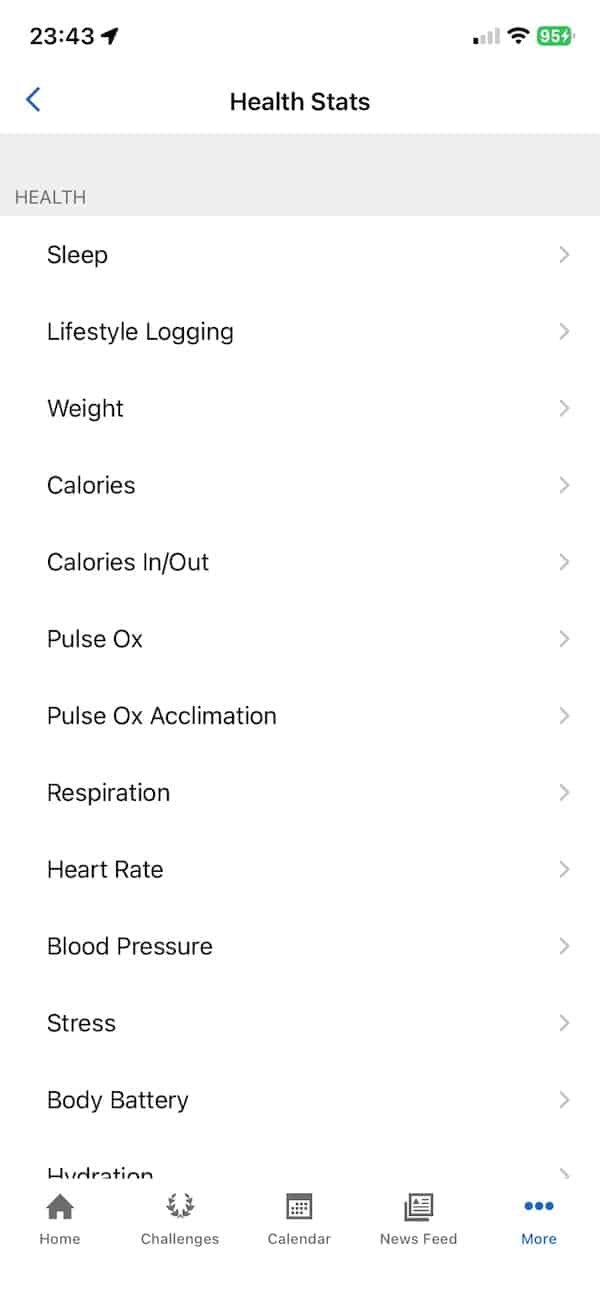
Task: Go back from Health Stats
Action: (x=33, y=100)
